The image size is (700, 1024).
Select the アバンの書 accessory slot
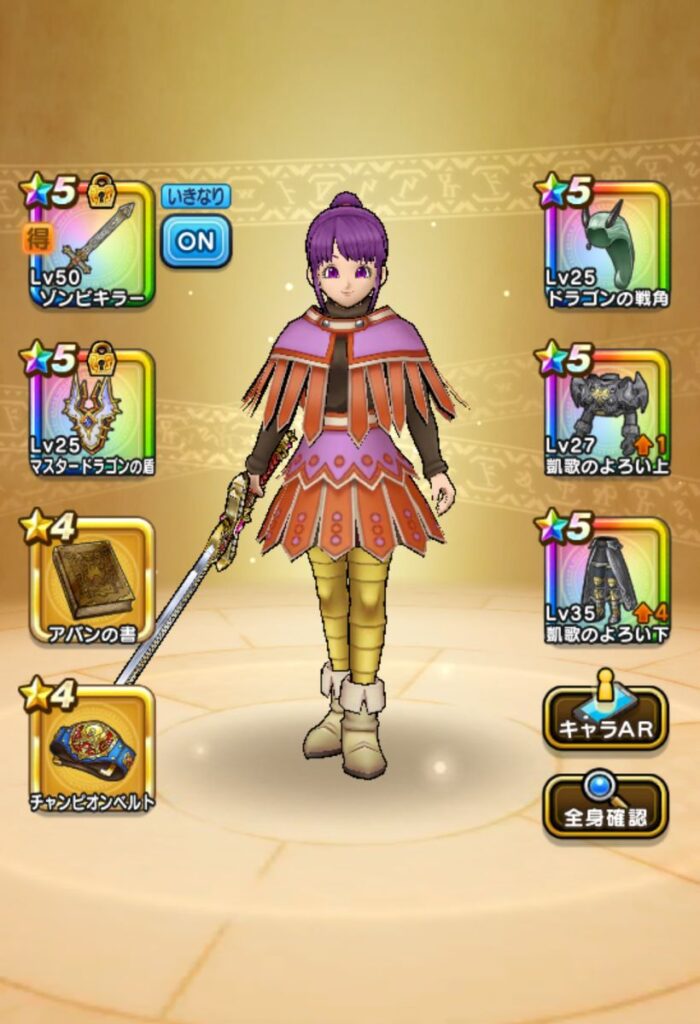92,580
